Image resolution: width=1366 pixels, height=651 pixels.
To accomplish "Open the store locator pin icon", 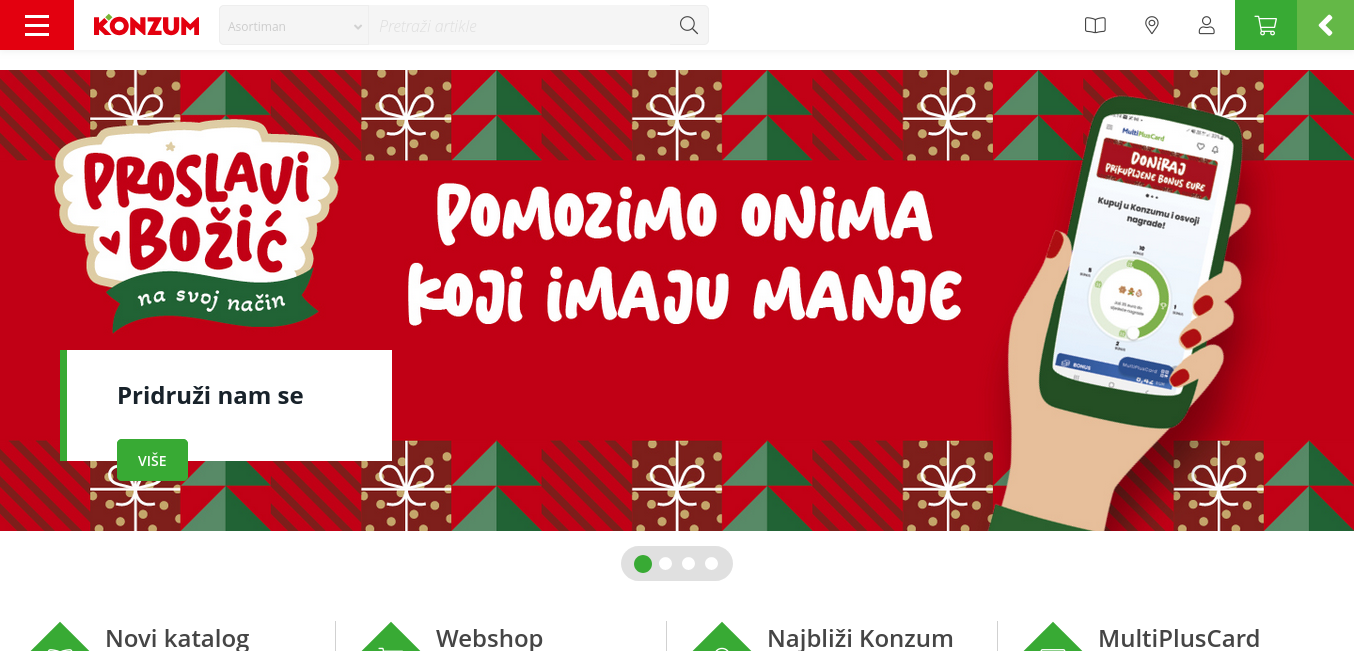I will click(1151, 25).
